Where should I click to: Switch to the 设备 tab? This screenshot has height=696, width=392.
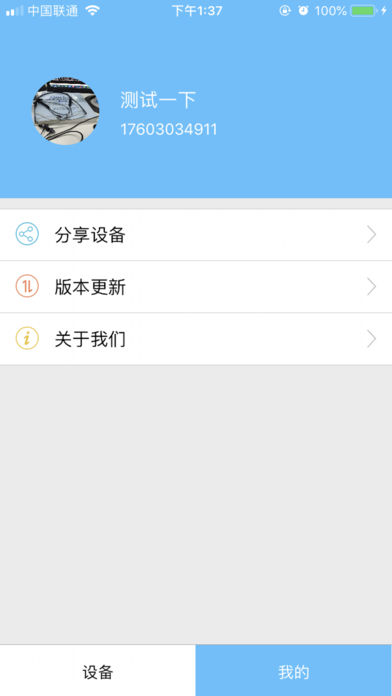coord(98,671)
